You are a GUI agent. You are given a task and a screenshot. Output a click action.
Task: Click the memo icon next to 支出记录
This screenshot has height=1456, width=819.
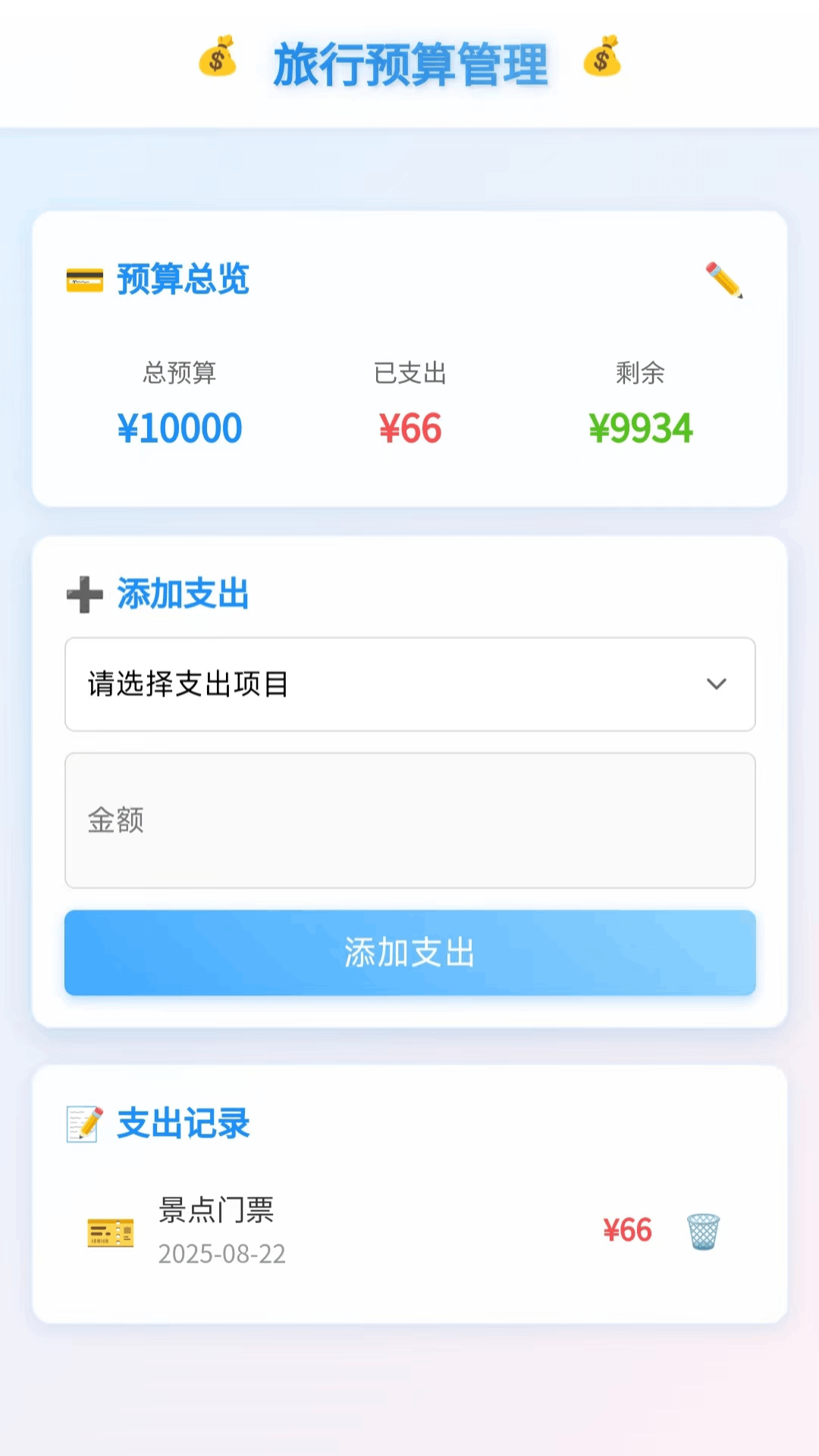tap(83, 1125)
